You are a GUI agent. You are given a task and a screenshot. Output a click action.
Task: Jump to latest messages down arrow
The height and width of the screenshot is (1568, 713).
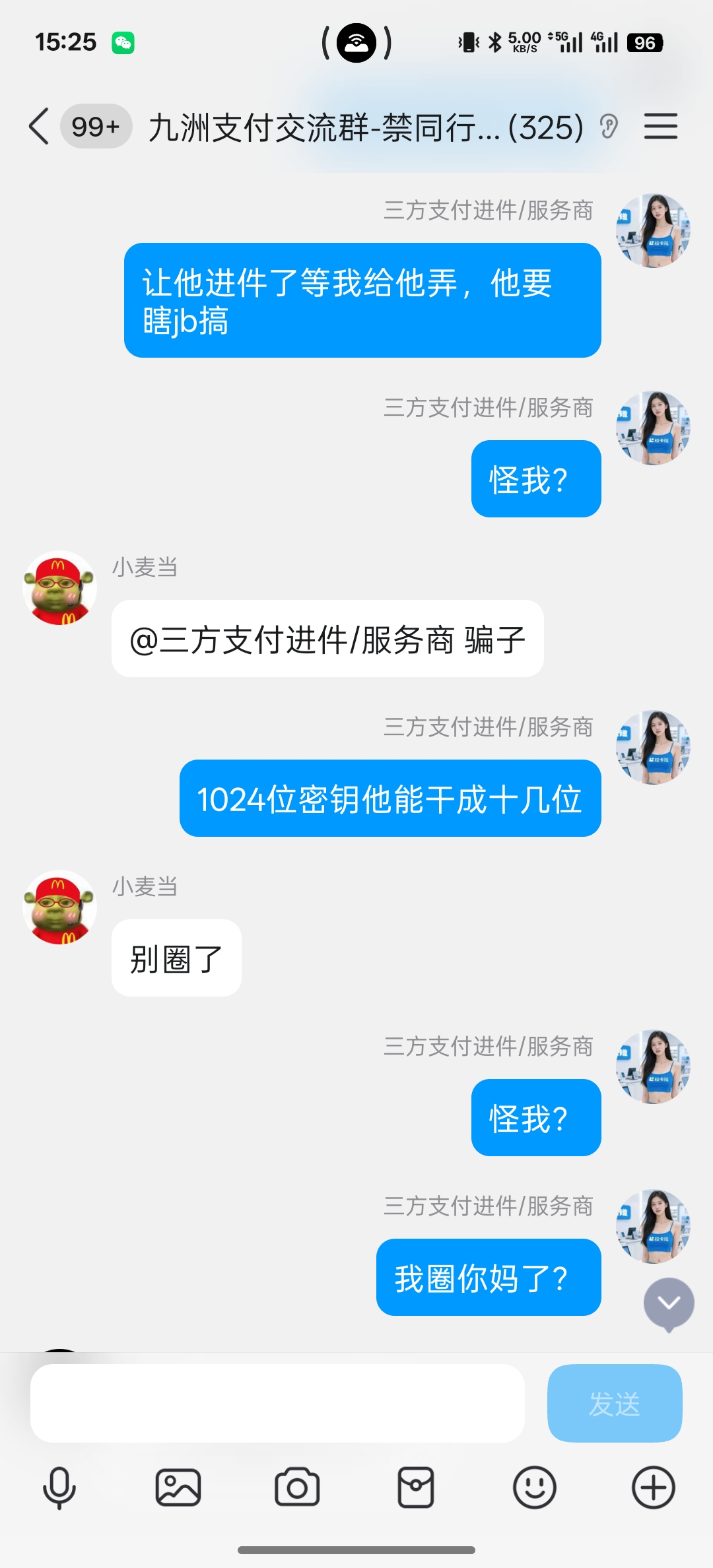(x=669, y=1303)
